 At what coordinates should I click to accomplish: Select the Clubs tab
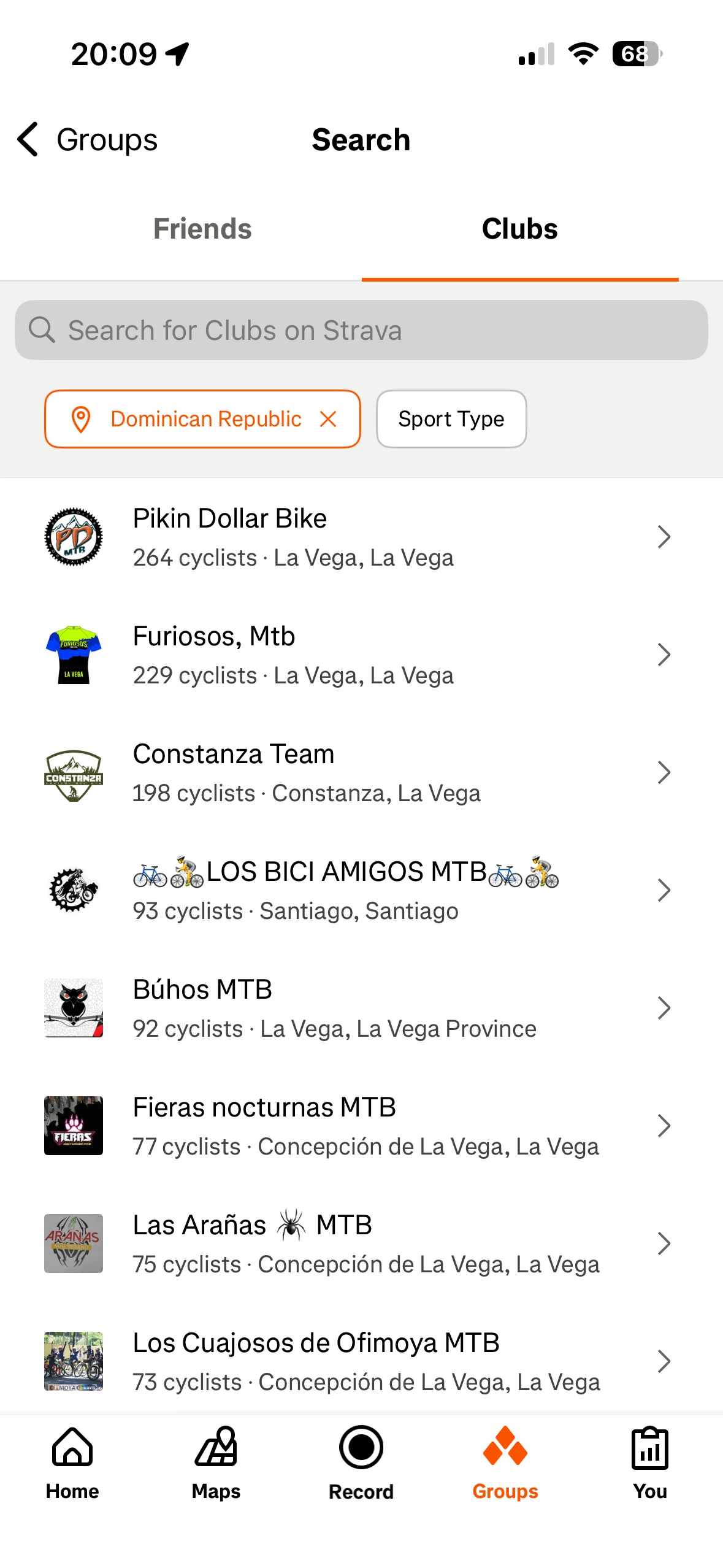tap(519, 229)
